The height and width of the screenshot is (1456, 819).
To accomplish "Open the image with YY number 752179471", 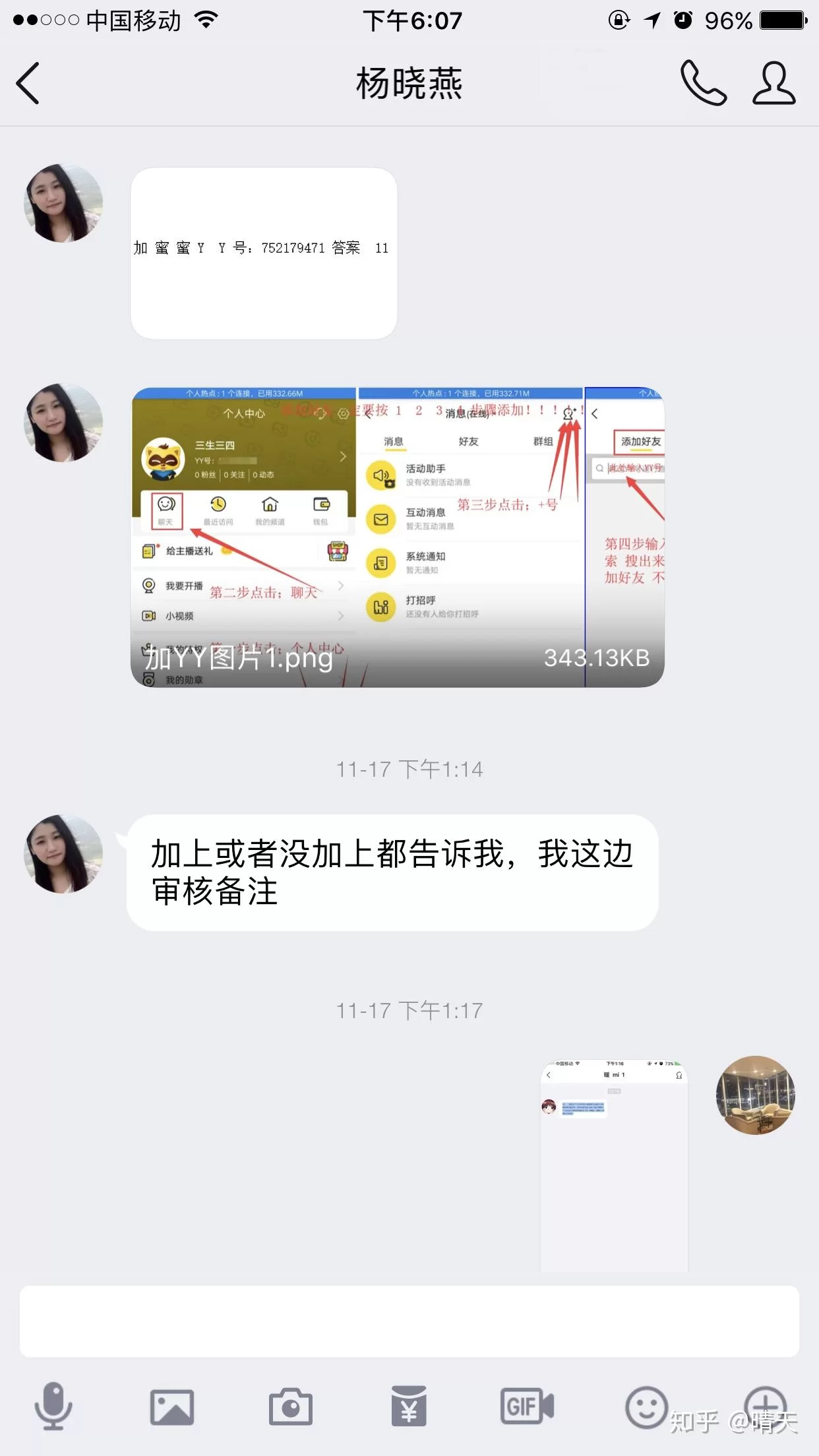I will pos(264,253).
